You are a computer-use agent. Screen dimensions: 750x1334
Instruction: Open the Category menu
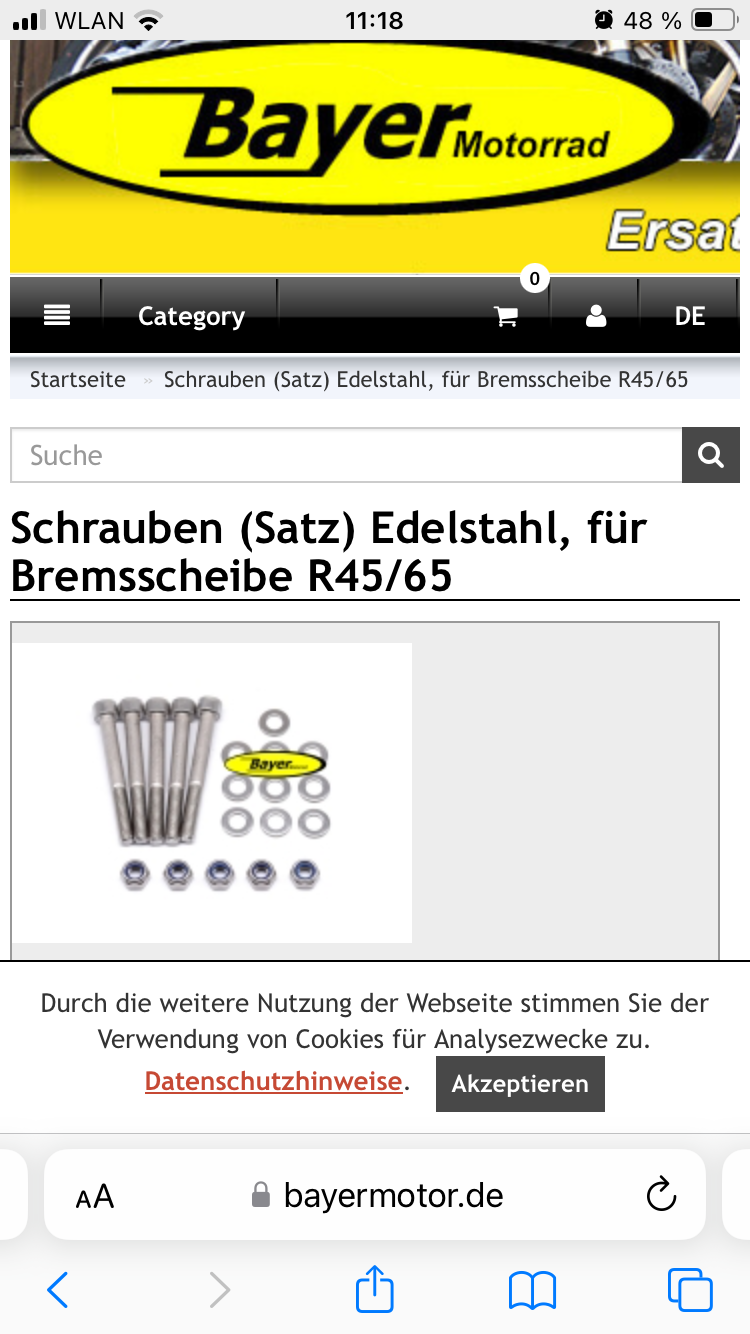(x=191, y=316)
